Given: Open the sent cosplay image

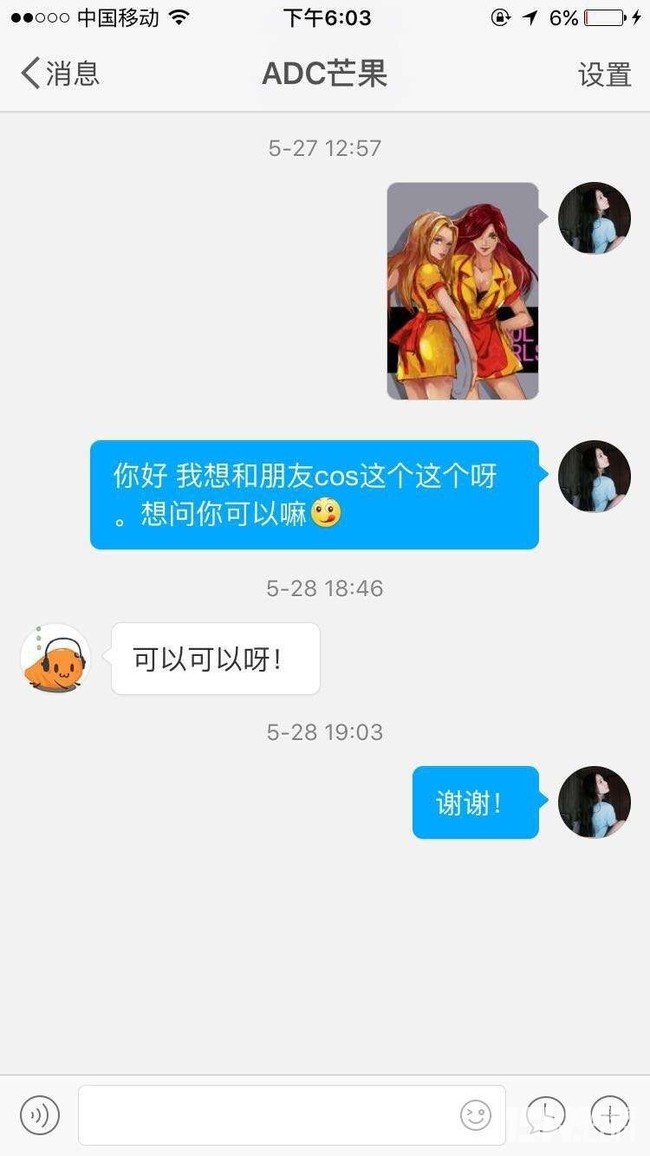Looking at the screenshot, I should (x=463, y=291).
